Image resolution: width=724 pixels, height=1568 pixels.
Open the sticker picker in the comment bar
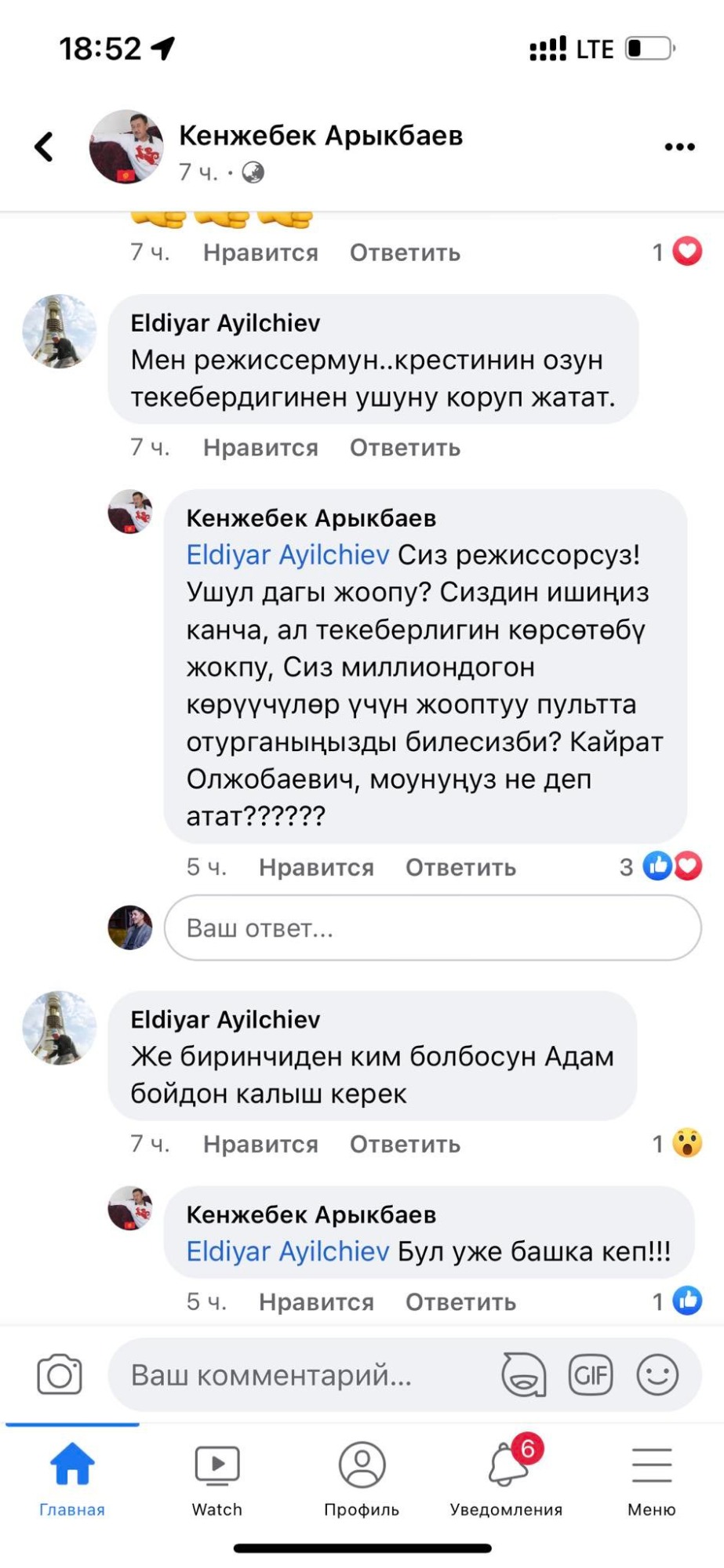pos(524,1374)
